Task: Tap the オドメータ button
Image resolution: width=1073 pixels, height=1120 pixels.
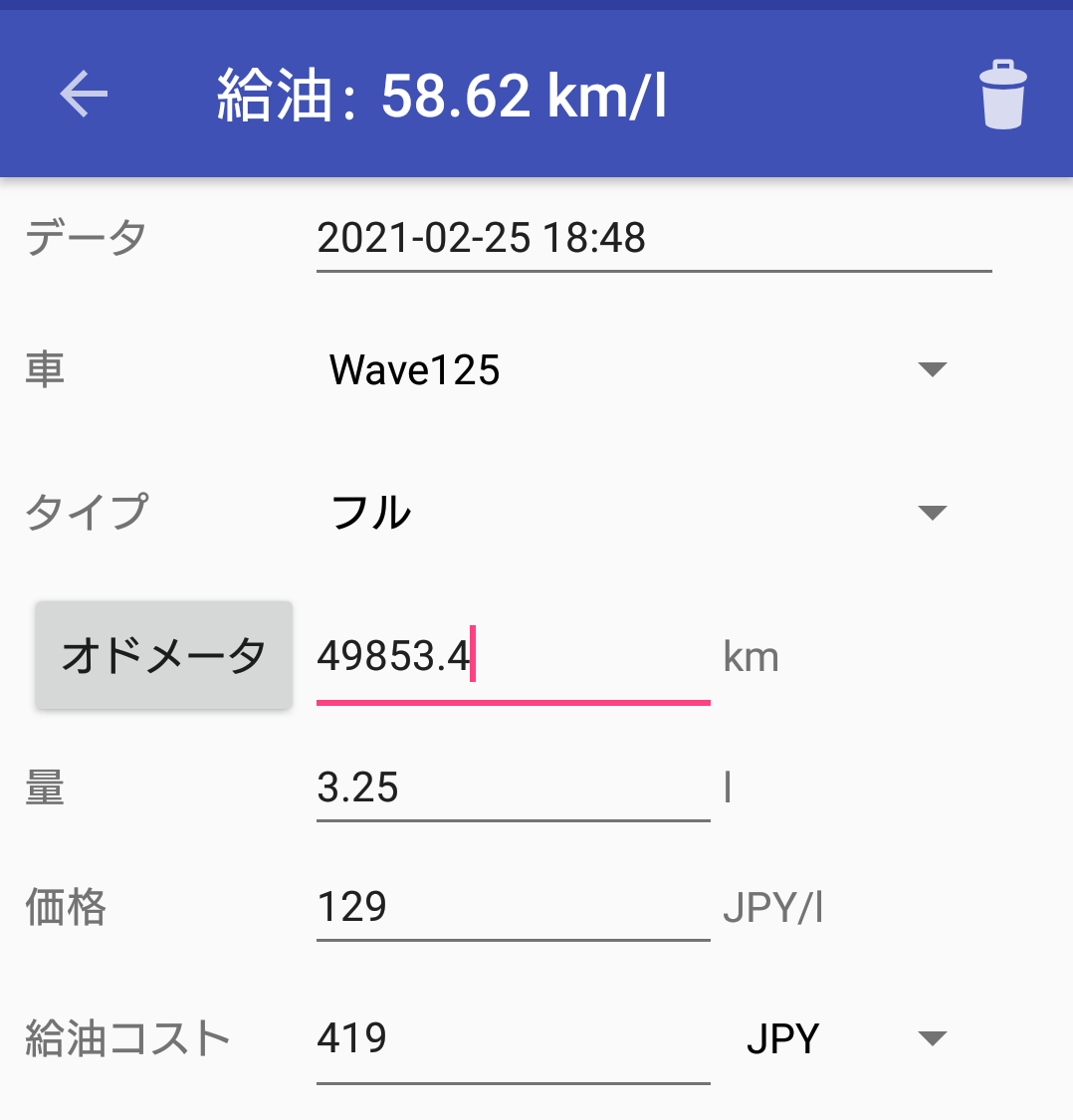Action: [164, 656]
